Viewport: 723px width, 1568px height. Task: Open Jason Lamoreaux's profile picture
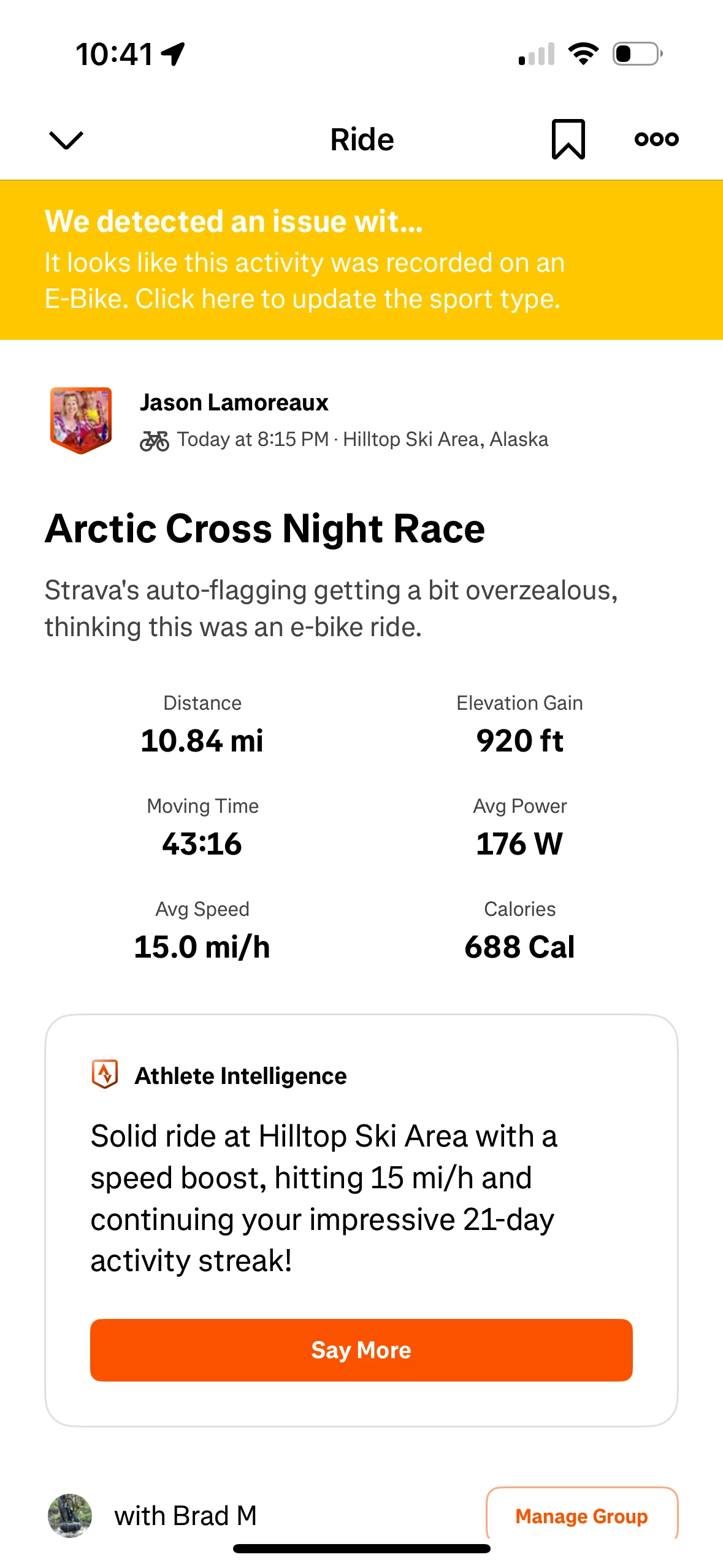coord(81,420)
